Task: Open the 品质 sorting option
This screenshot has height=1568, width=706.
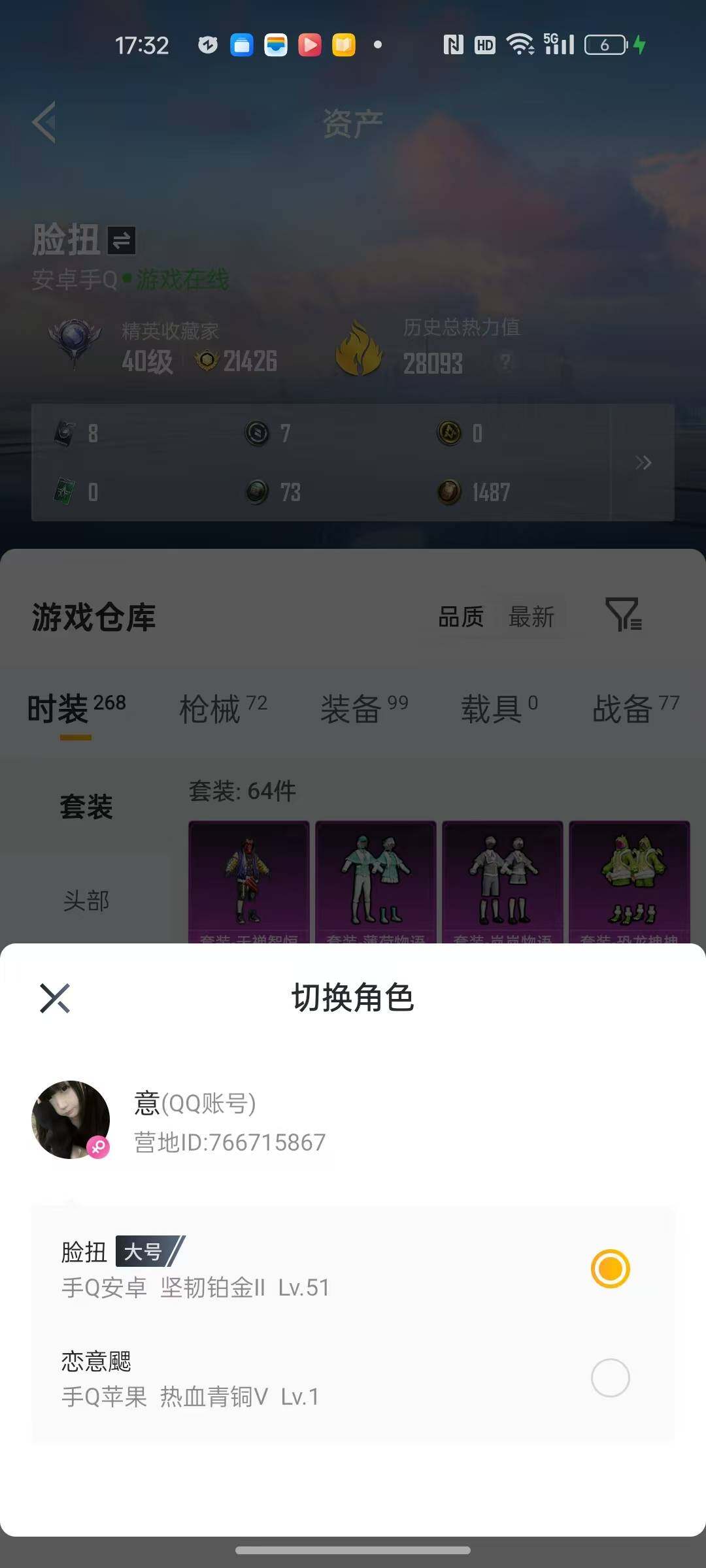Action: [x=461, y=617]
